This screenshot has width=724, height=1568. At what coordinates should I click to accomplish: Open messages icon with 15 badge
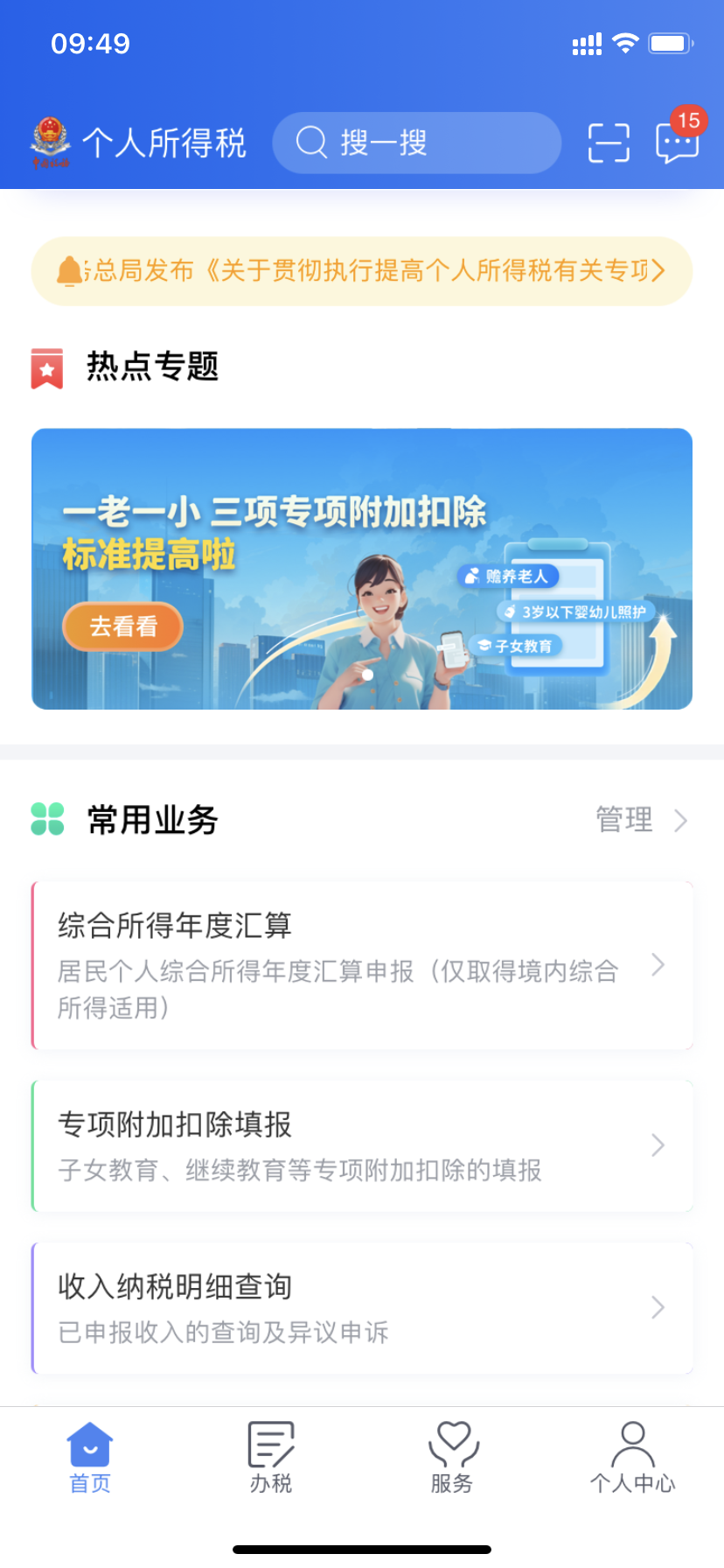pyautogui.click(x=677, y=142)
